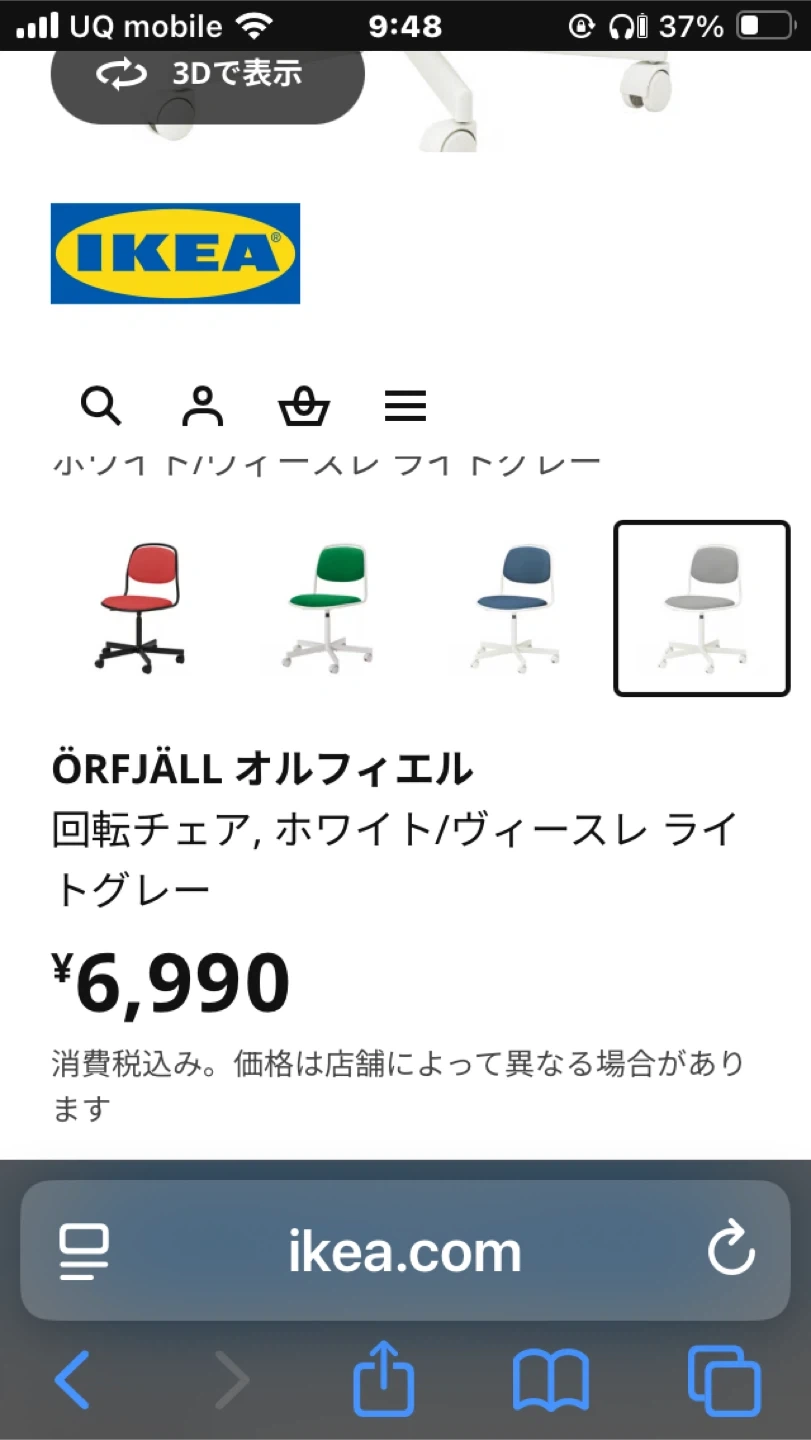
Task: Tap the ikea.com address bar
Action: [x=405, y=1251]
